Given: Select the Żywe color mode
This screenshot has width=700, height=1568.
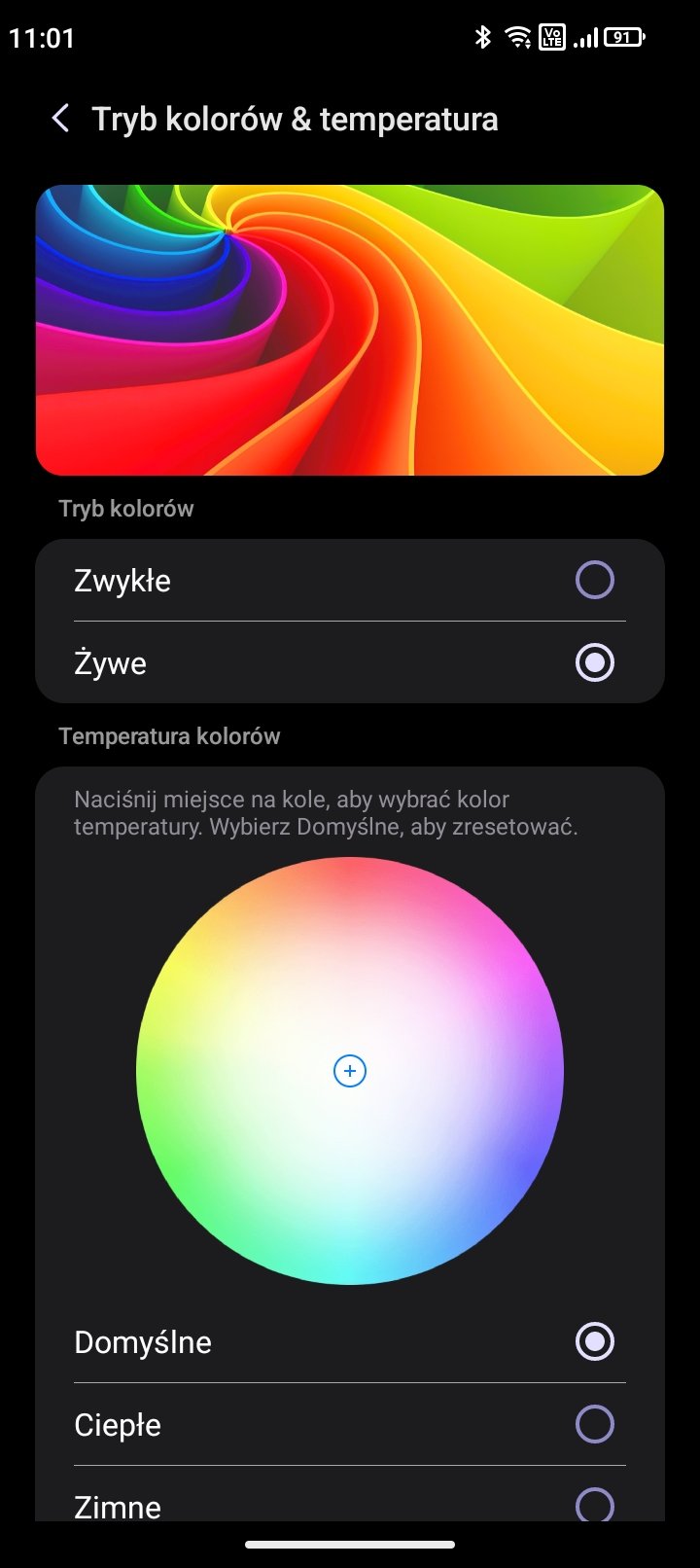Looking at the screenshot, I should point(594,663).
